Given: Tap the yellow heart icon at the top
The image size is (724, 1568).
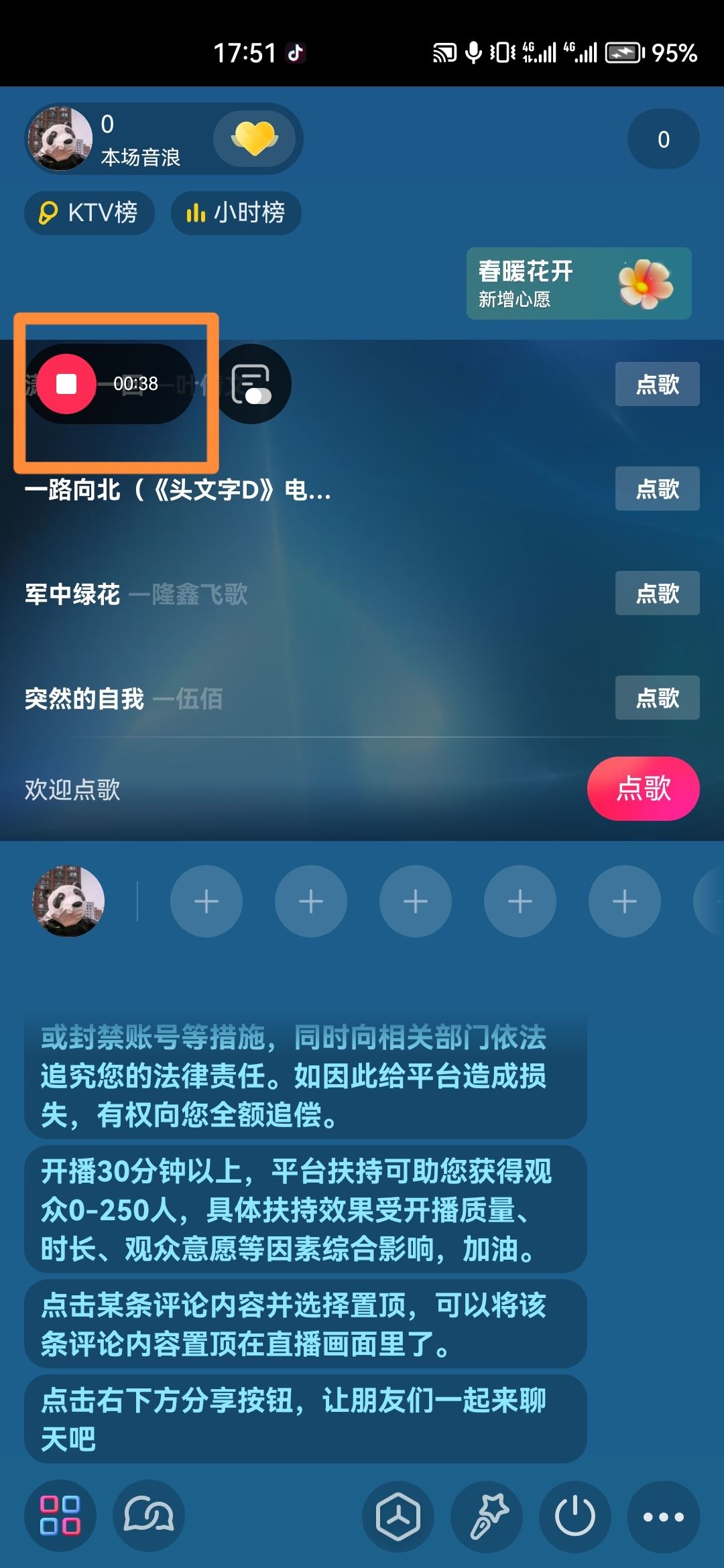Looking at the screenshot, I should (257, 139).
